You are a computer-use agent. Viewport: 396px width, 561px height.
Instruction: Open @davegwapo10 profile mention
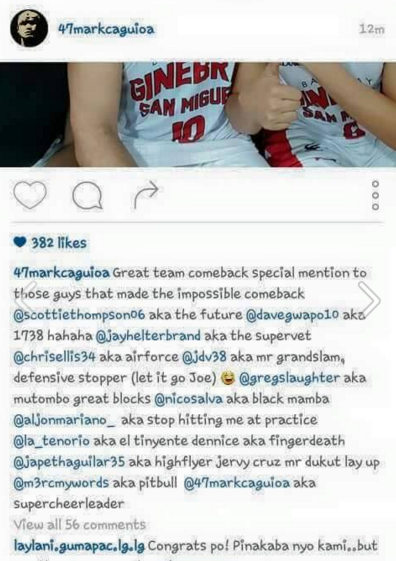[292, 315]
